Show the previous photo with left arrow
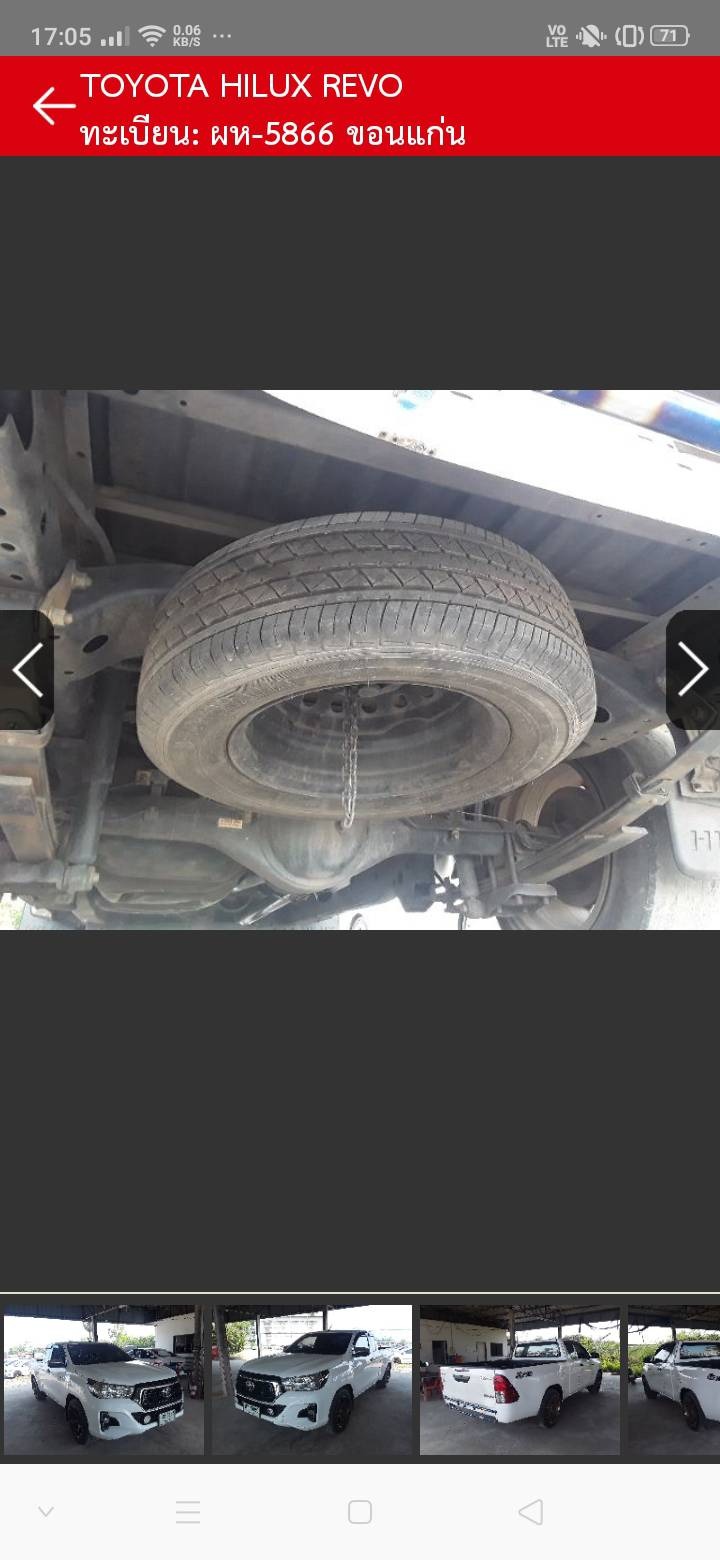The width and height of the screenshot is (720, 1560). click(x=27, y=670)
